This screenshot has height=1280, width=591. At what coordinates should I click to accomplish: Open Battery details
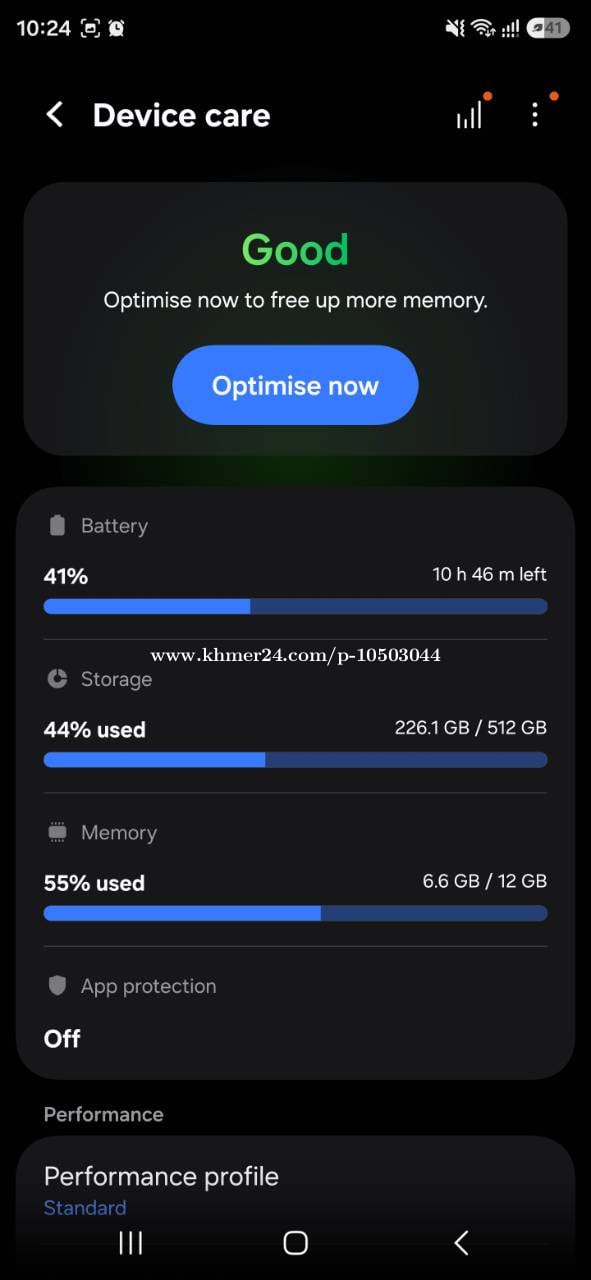click(x=295, y=564)
